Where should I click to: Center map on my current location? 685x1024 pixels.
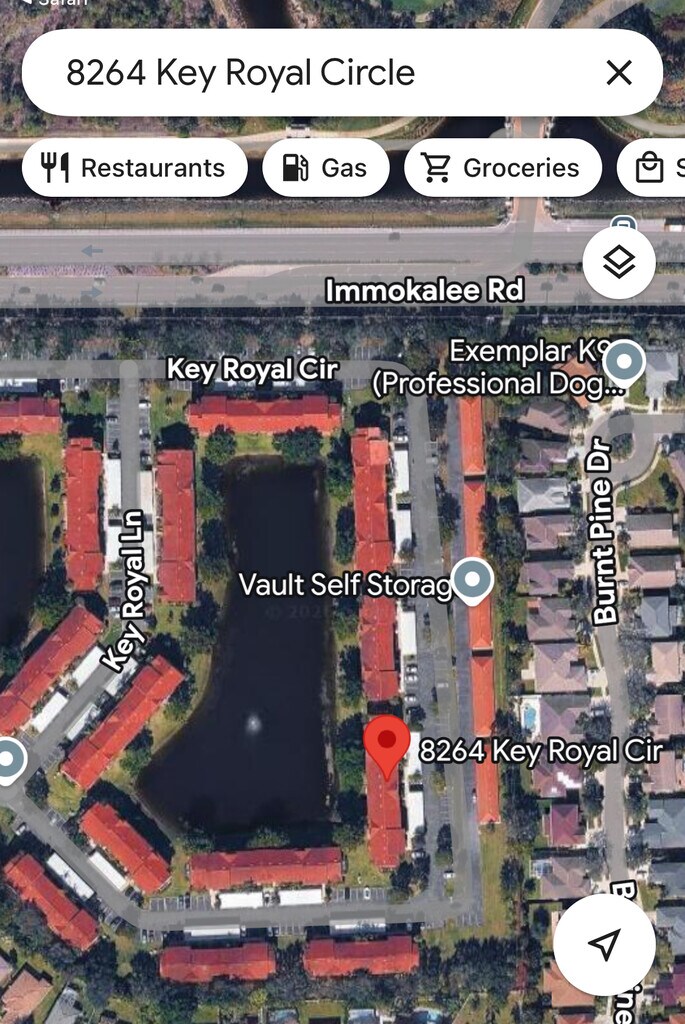pyautogui.click(x=603, y=944)
